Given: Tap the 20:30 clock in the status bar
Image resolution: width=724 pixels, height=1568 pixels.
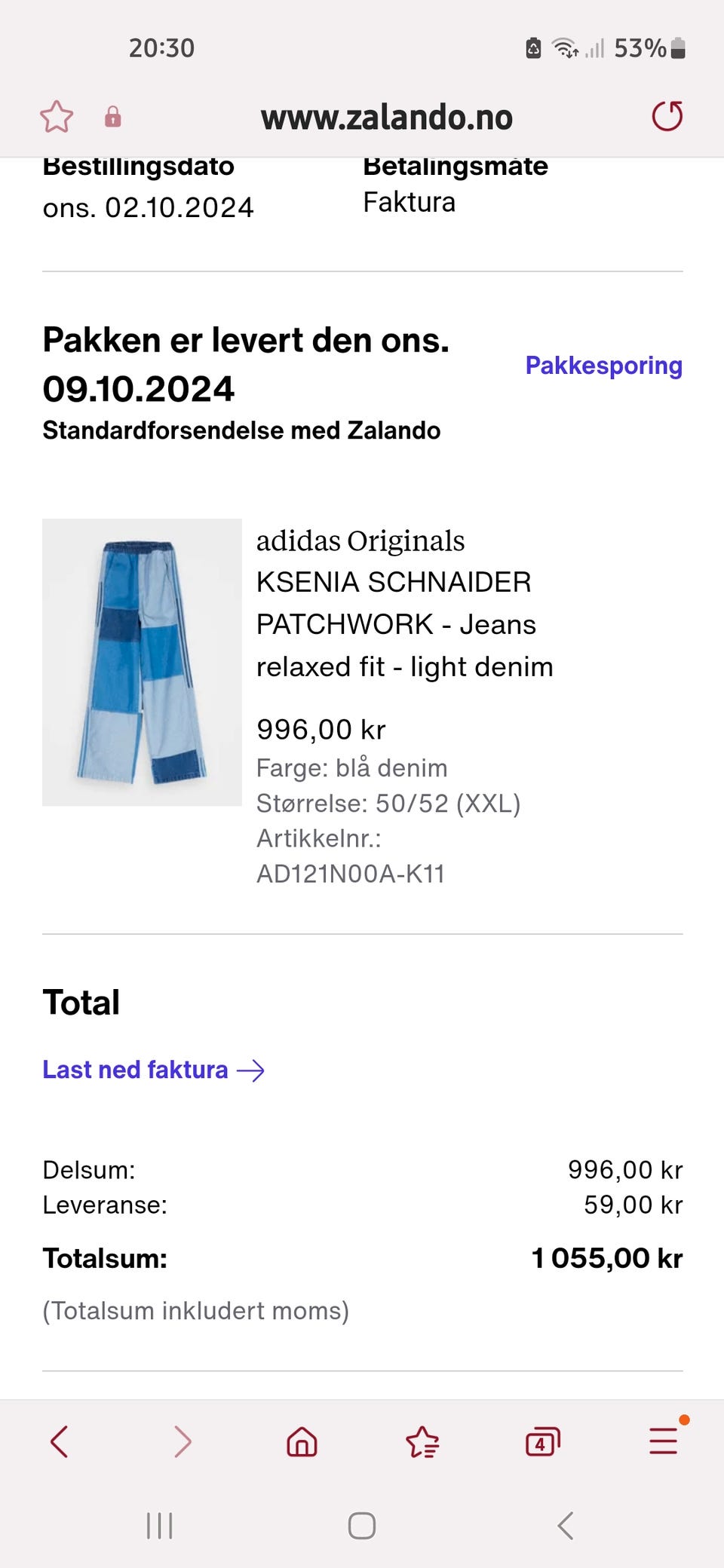Looking at the screenshot, I should tap(161, 47).
